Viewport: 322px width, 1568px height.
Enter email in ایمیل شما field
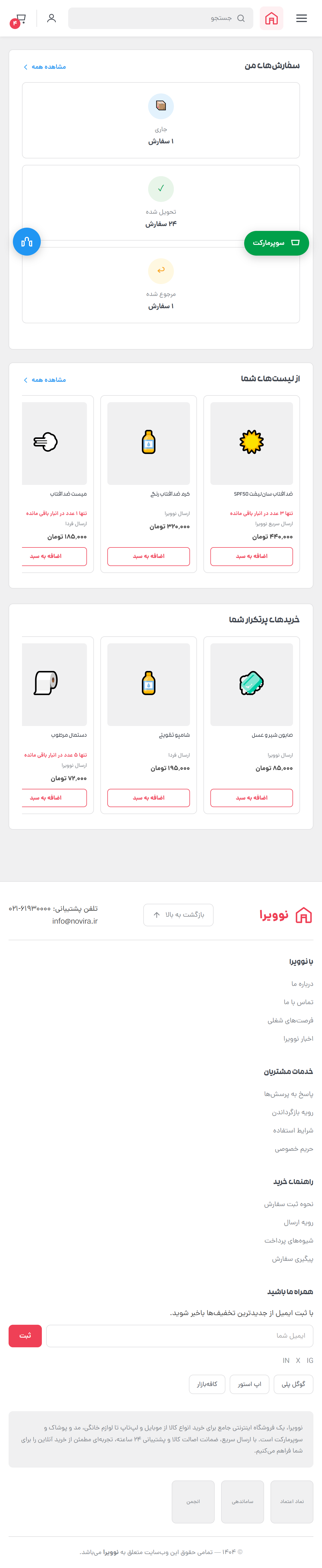pyautogui.click(x=180, y=1335)
